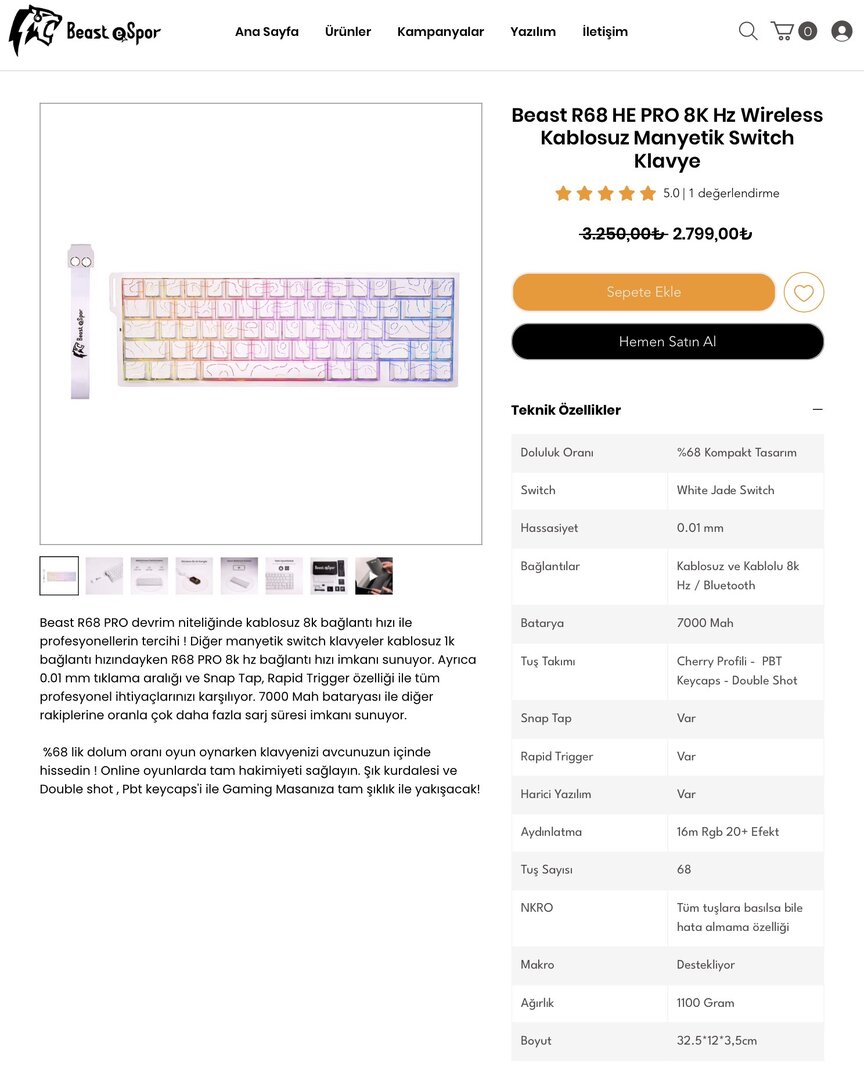Go to Ana Sayfa

tap(266, 32)
